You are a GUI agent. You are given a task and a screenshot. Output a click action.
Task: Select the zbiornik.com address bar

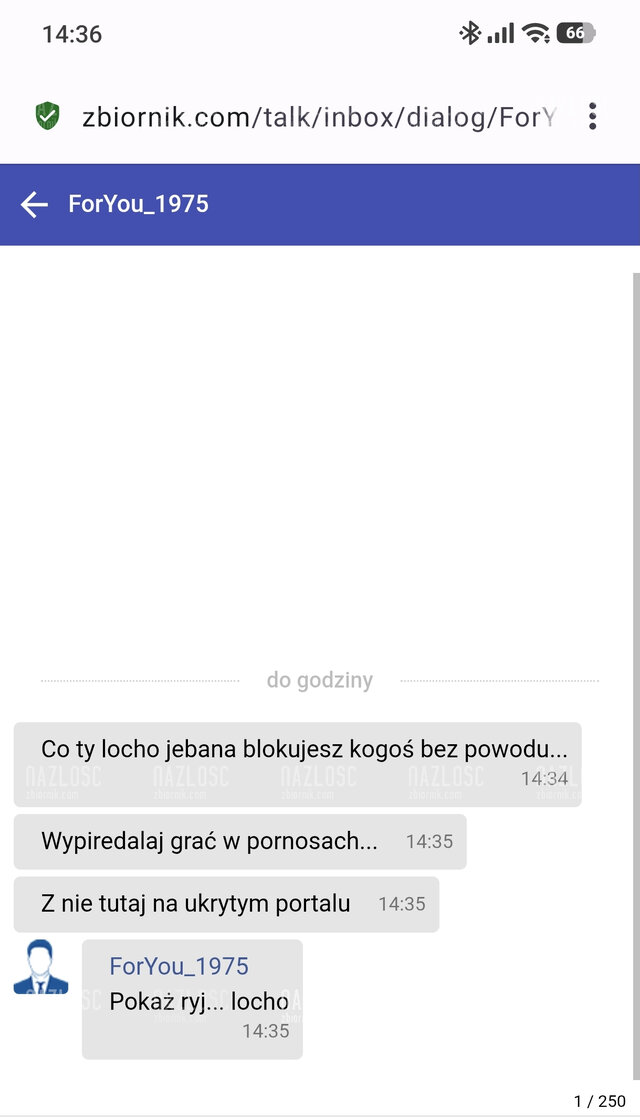tap(318, 117)
